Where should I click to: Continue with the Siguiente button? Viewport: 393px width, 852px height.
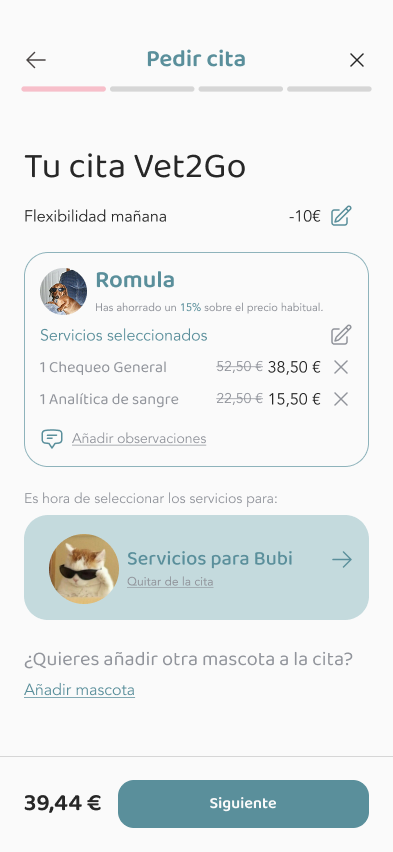(244, 804)
